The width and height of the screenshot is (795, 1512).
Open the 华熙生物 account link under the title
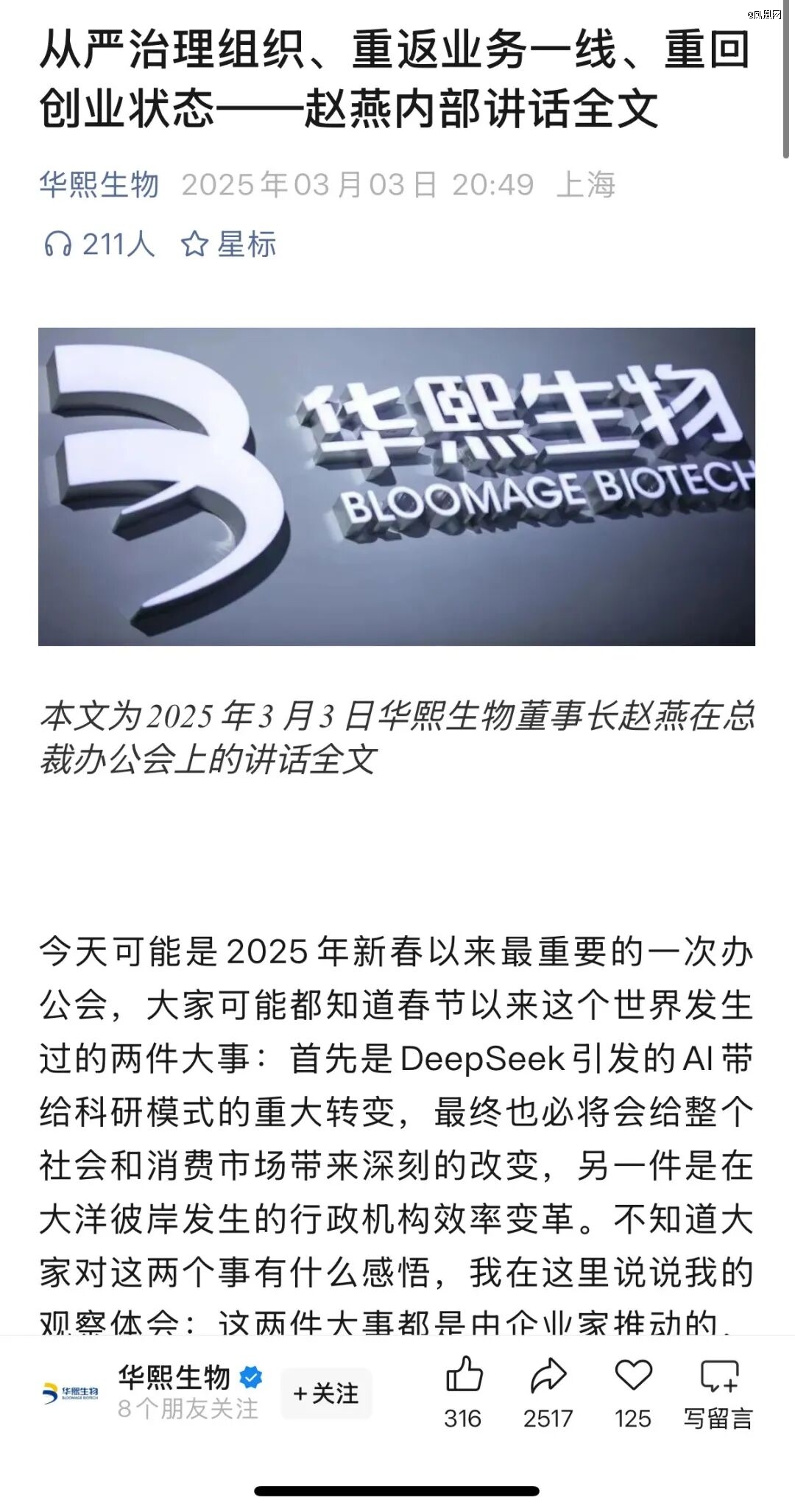click(99, 184)
